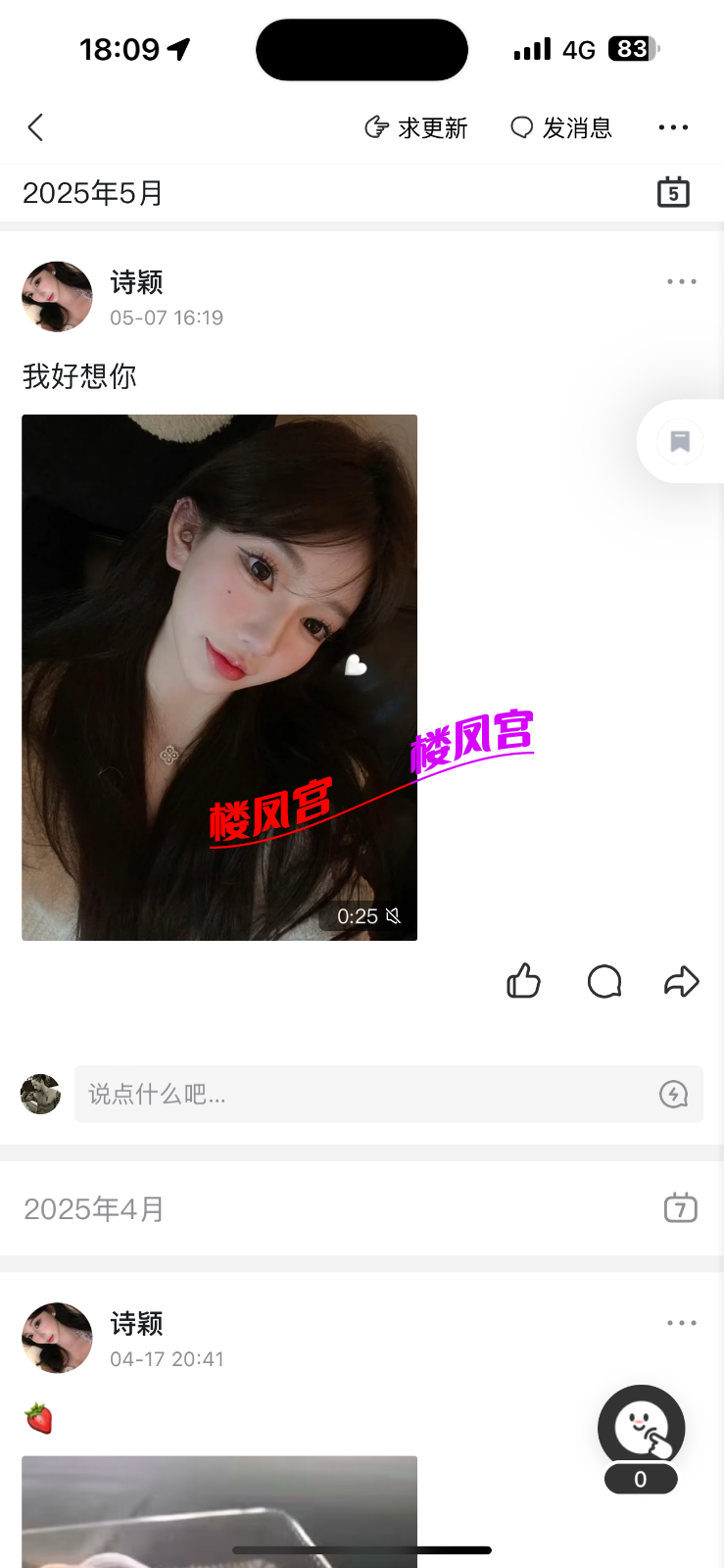Play the 0:25 video in the post
Image resolution: width=724 pixels, height=1568 pixels.
(219, 677)
